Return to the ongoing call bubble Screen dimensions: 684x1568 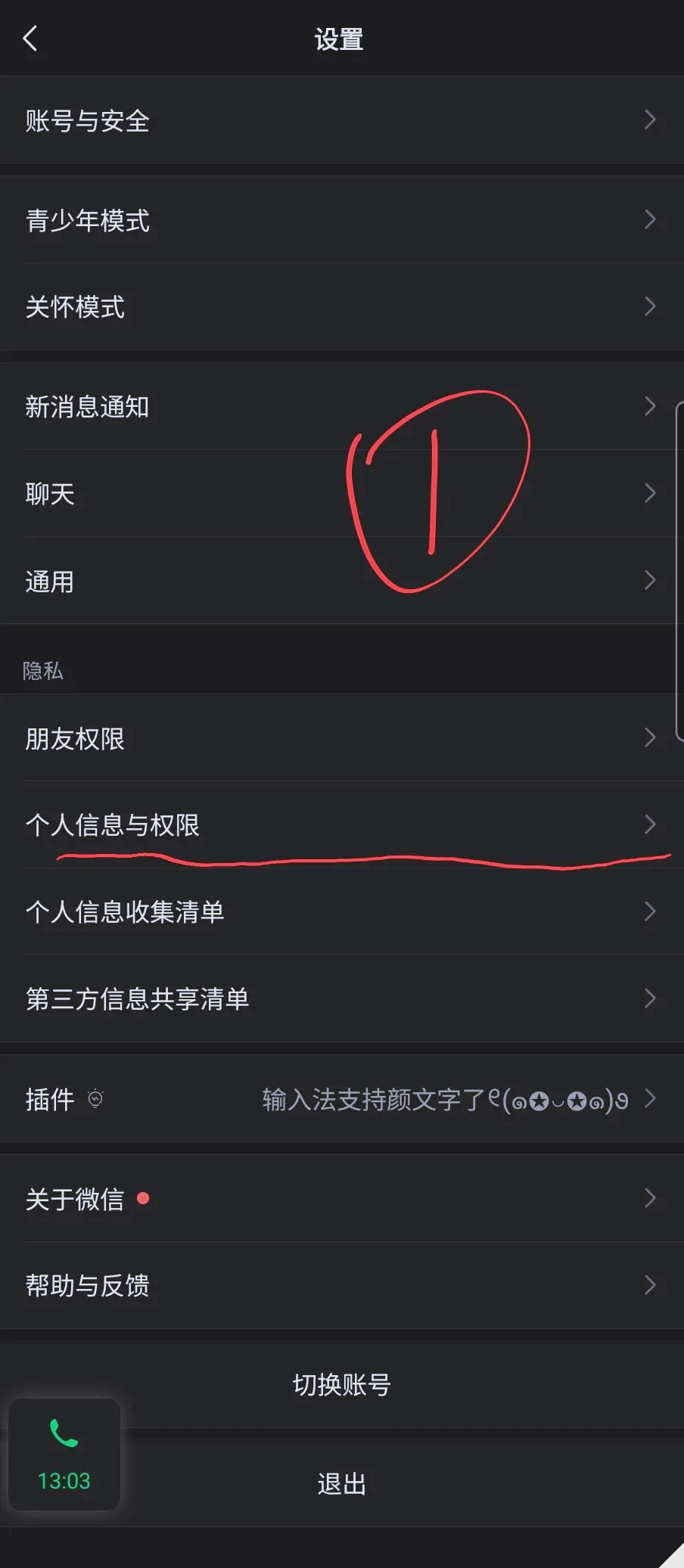(64, 1454)
